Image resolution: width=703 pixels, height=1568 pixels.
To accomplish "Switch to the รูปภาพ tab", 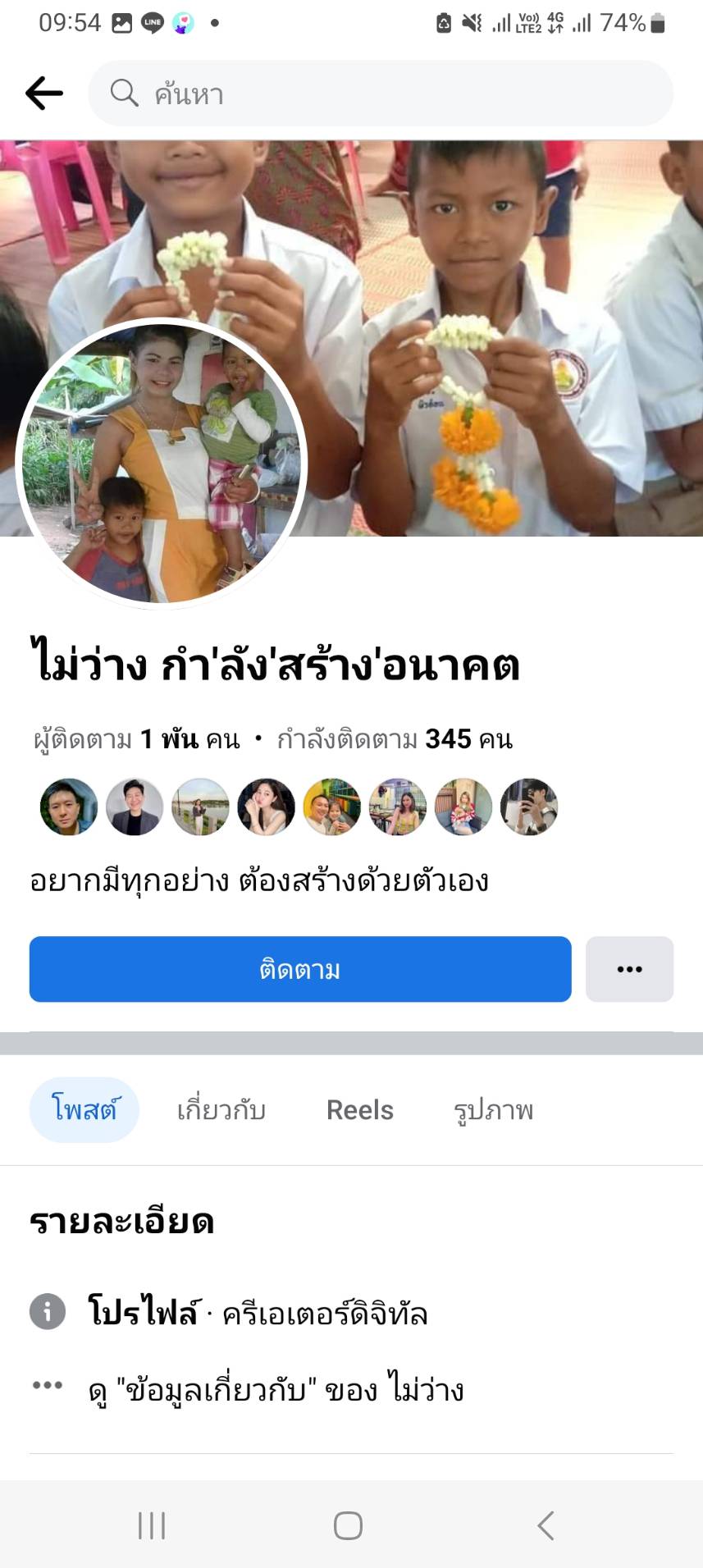I will pos(493,1109).
